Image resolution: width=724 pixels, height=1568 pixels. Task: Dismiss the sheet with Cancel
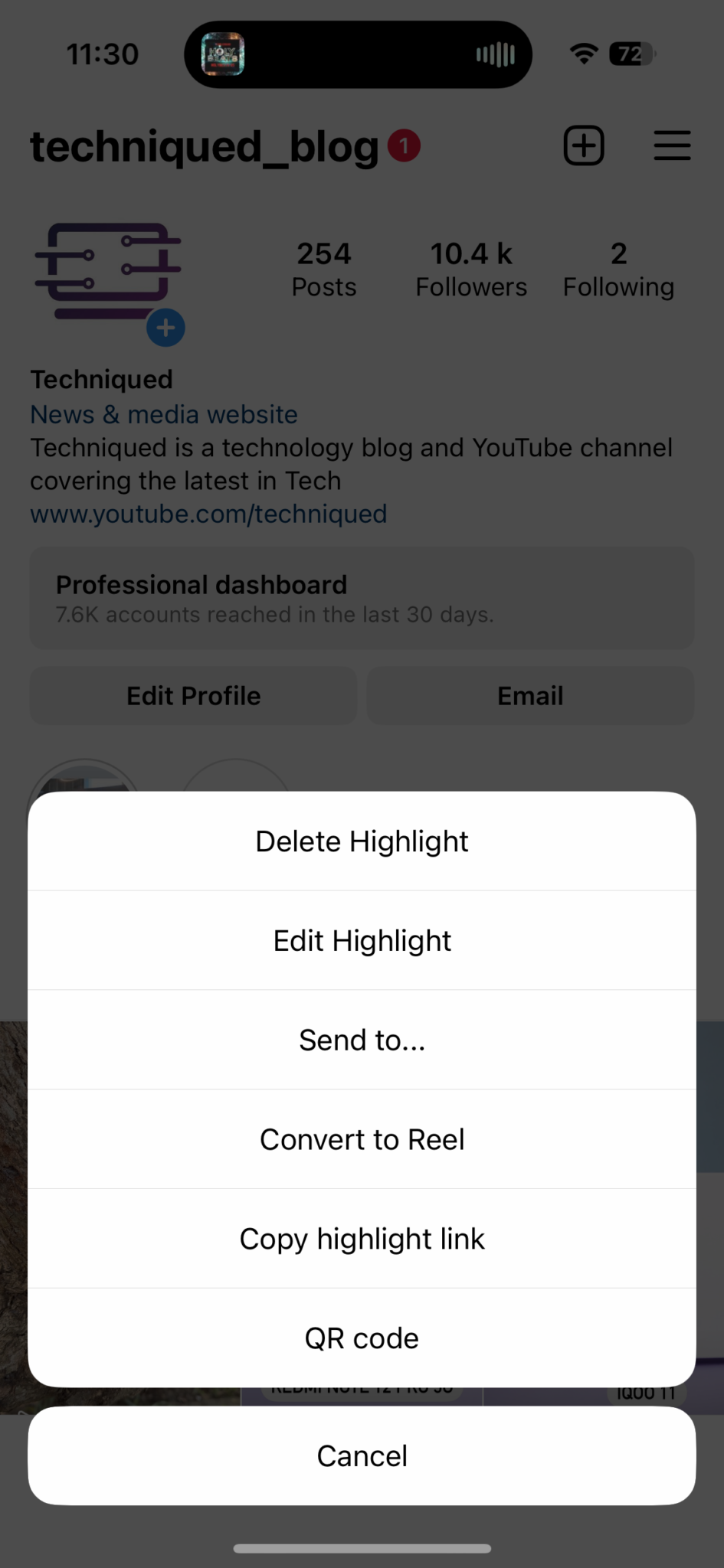[362, 1456]
